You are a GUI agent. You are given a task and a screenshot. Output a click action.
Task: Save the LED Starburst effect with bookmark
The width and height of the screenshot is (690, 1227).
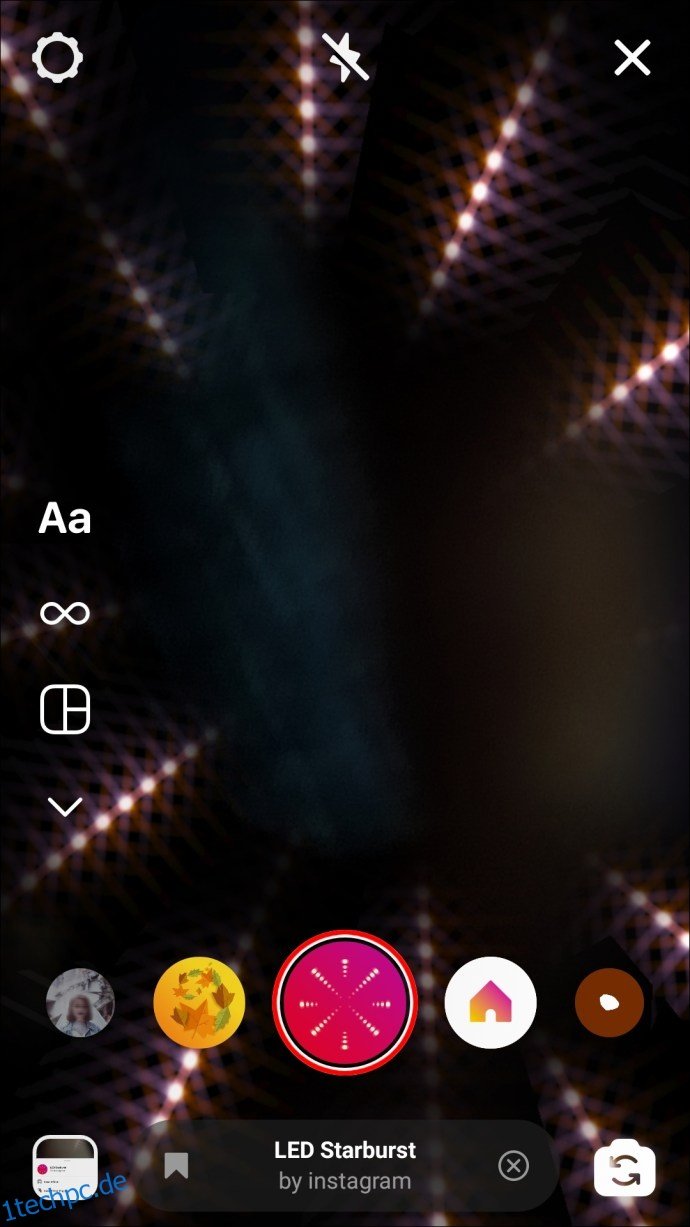pos(176,1166)
